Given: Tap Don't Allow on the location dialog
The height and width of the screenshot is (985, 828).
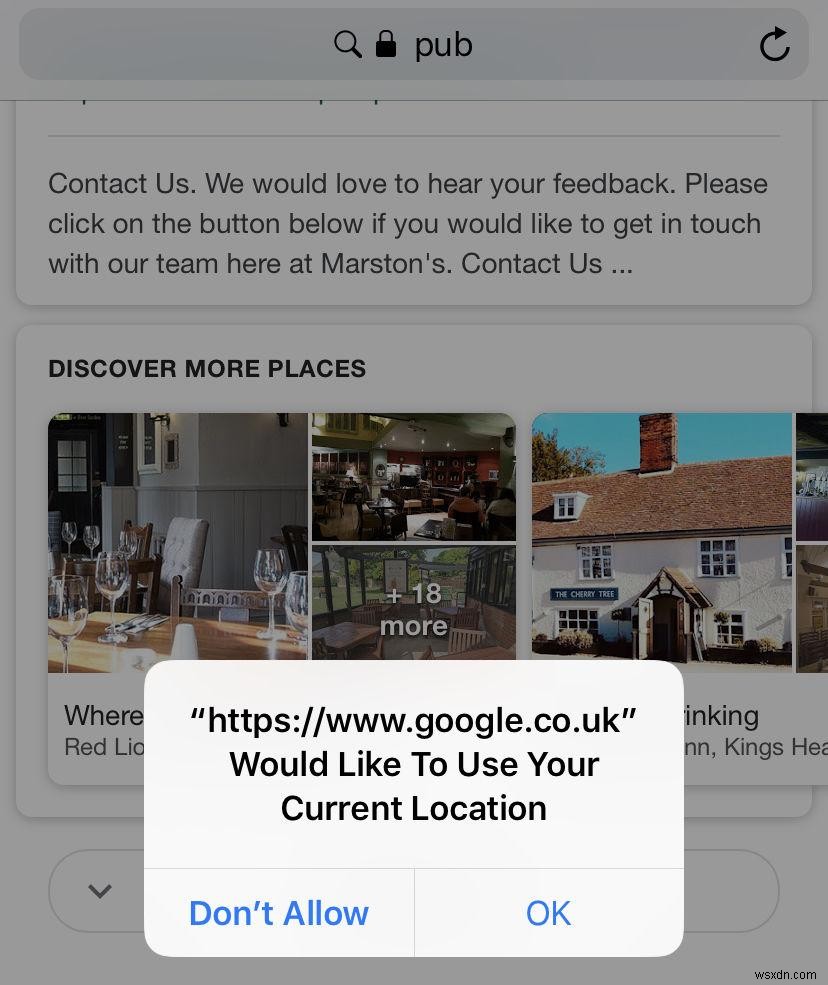Looking at the screenshot, I should [278, 912].
